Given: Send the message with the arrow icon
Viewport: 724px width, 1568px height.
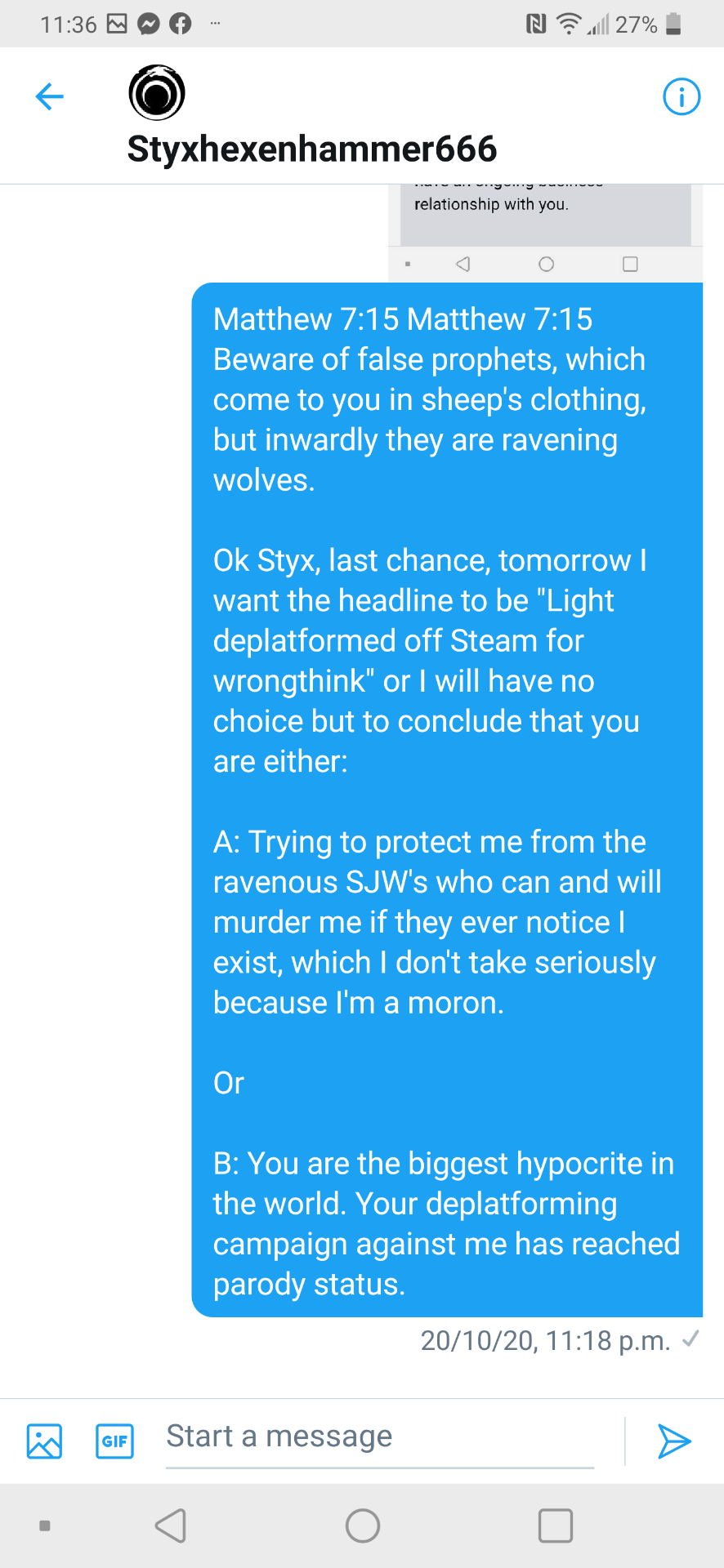Looking at the screenshot, I should [674, 1441].
